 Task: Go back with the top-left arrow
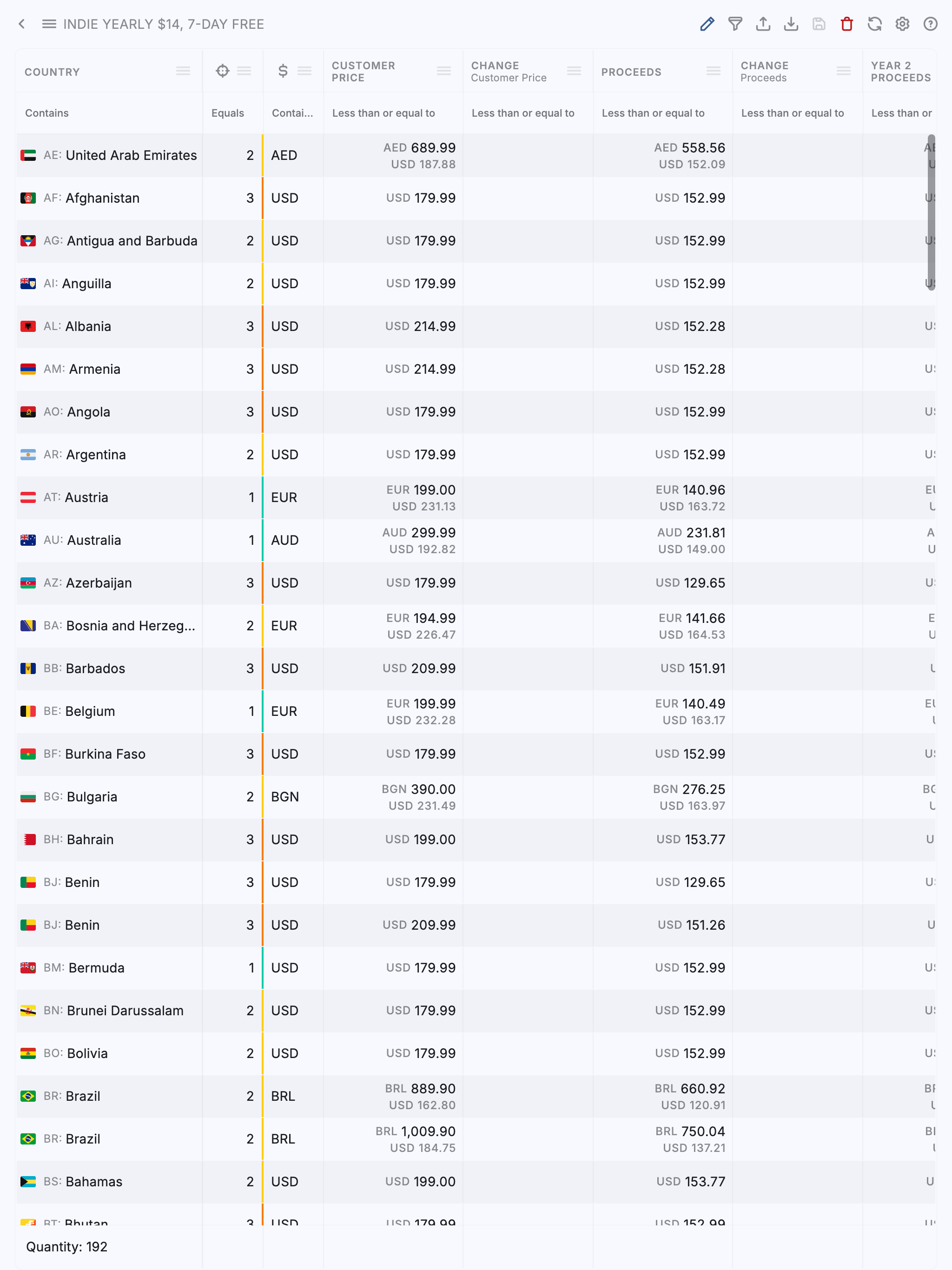coord(22,24)
